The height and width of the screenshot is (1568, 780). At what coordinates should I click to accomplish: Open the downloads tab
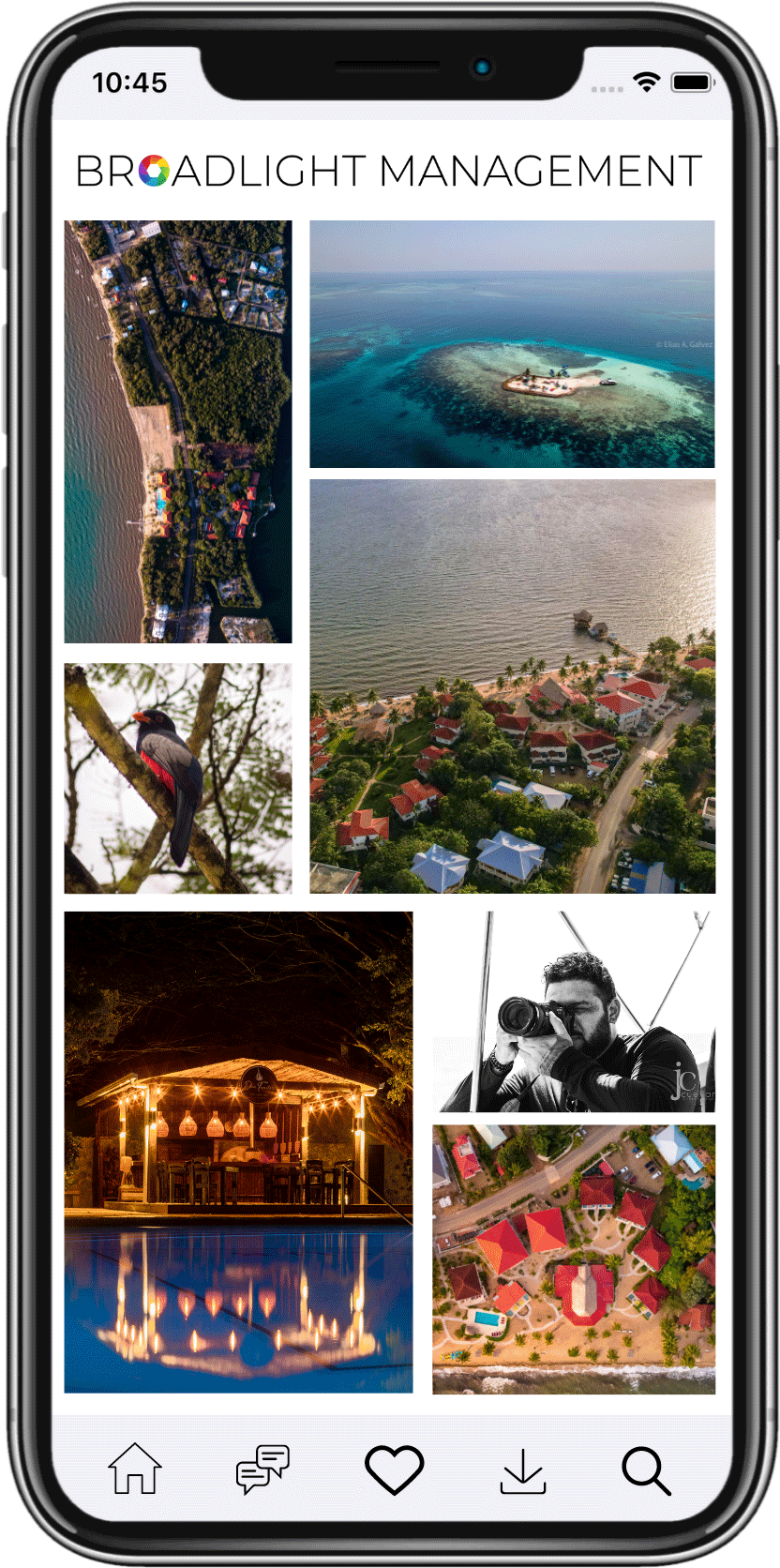[x=522, y=1470]
